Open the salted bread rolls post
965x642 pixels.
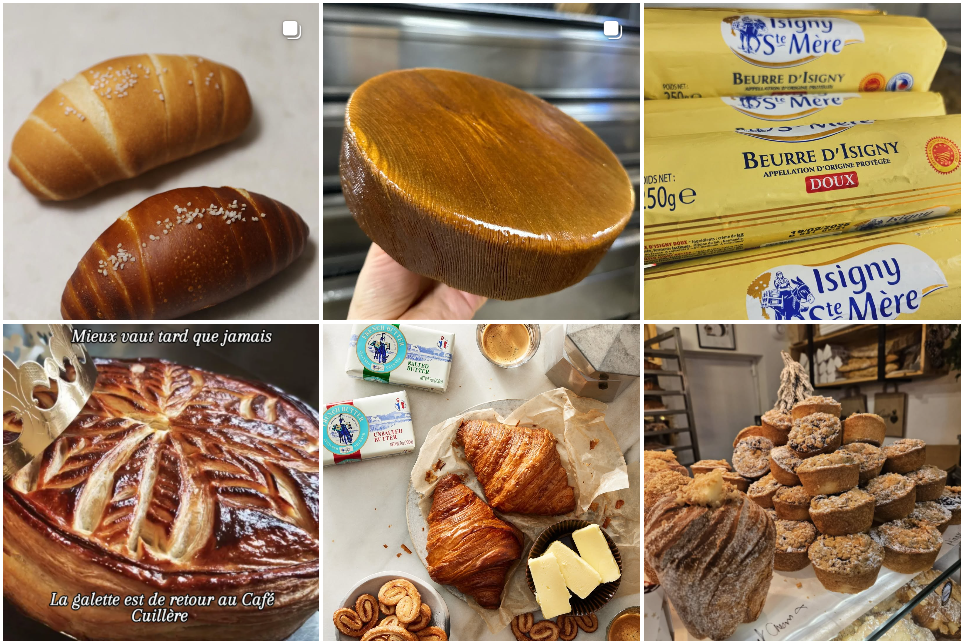[160, 160]
